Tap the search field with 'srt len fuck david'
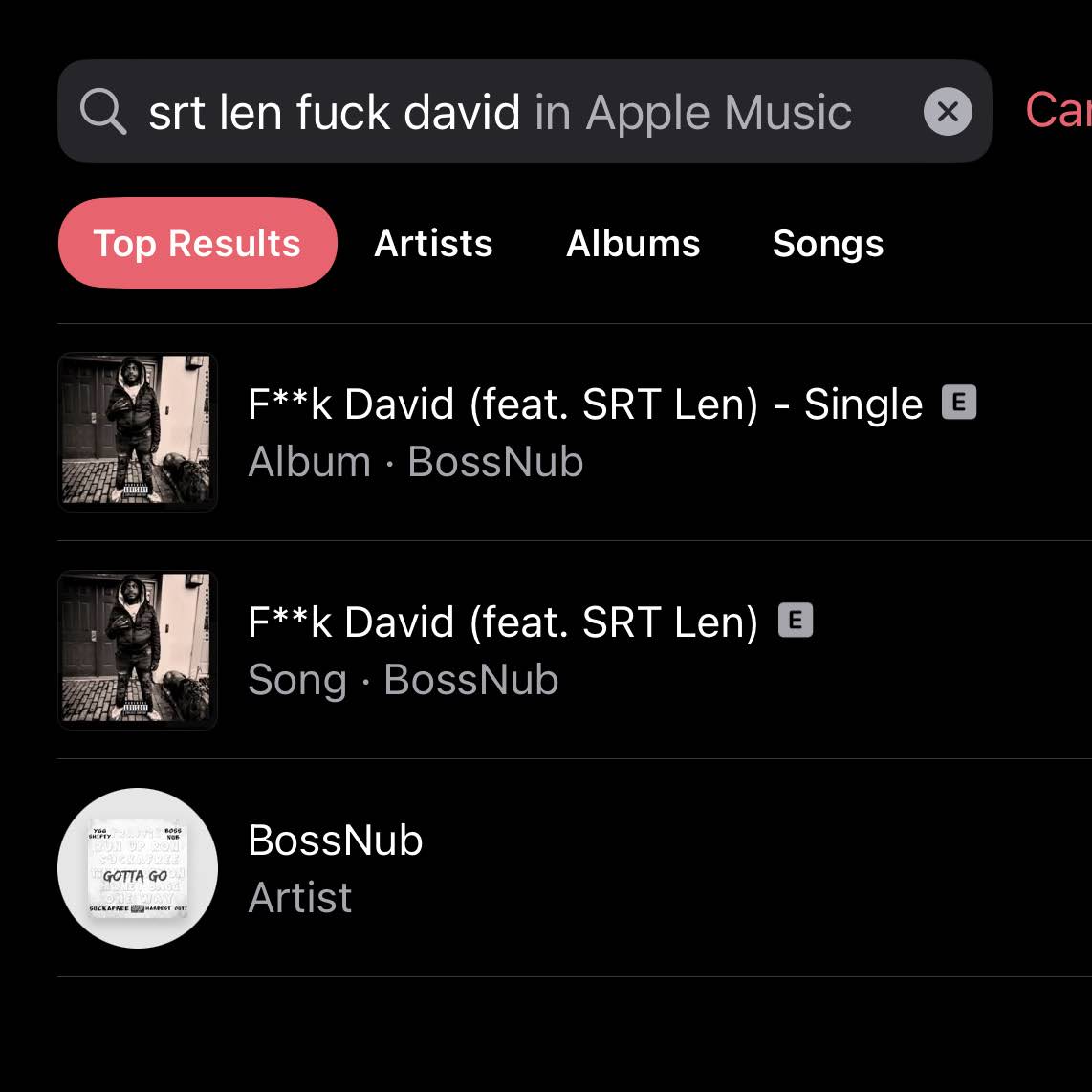Screen dimensions: 1092x1092 tap(497, 112)
